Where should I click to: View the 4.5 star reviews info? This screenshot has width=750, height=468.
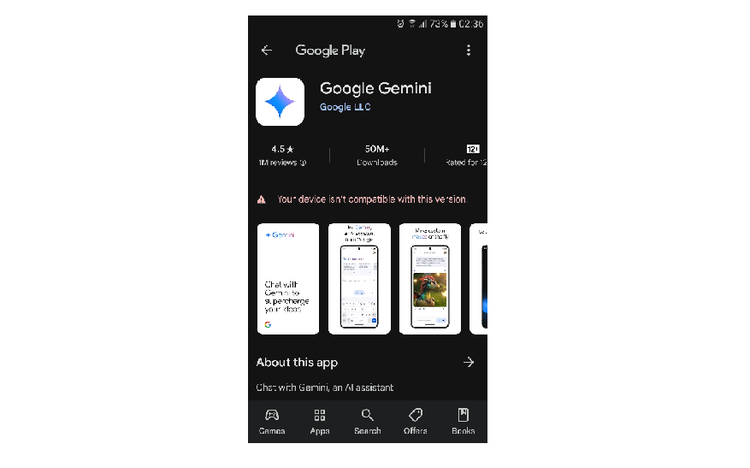(x=283, y=154)
